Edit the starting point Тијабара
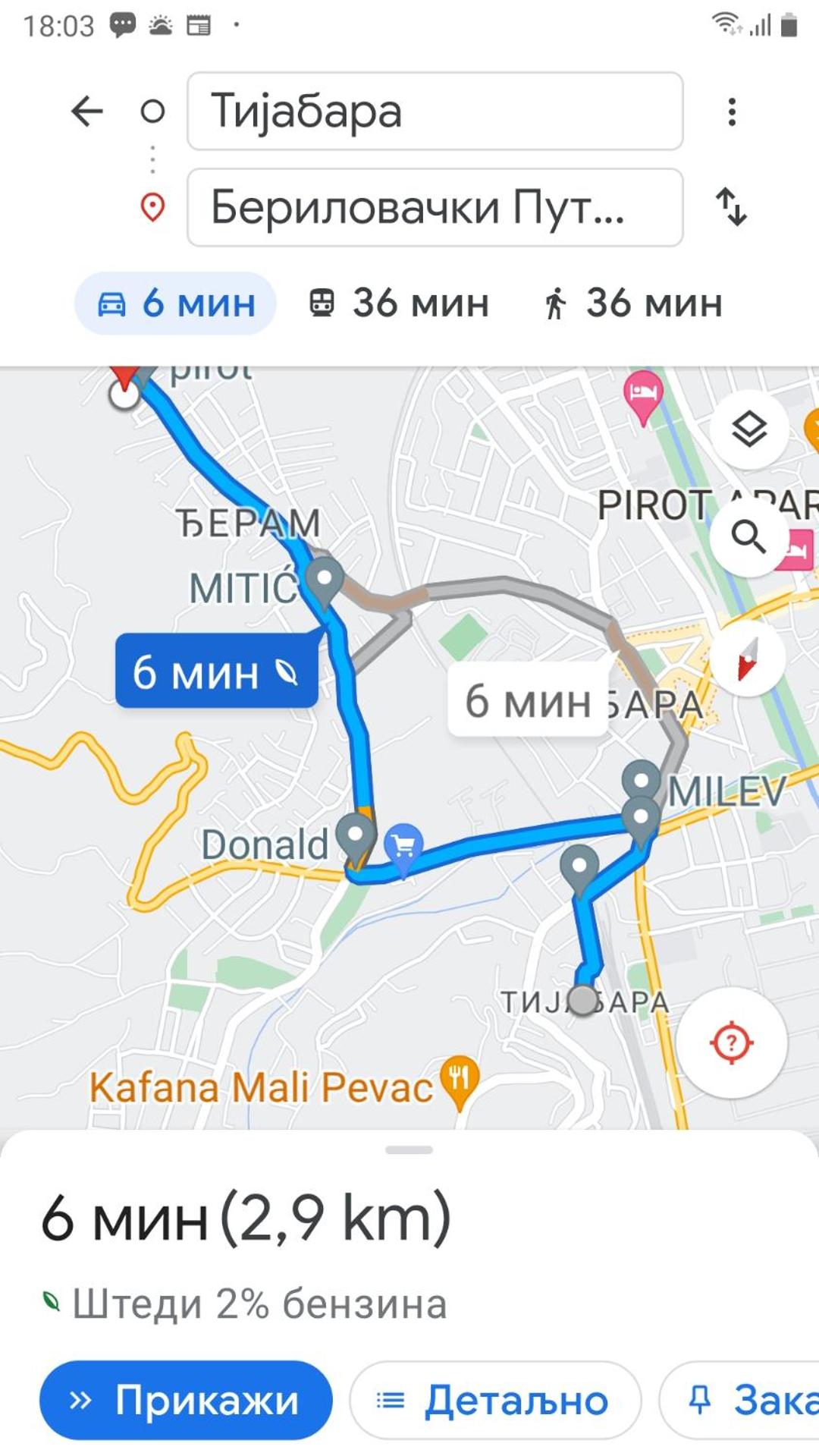819x1456 pixels. (435, 112)
